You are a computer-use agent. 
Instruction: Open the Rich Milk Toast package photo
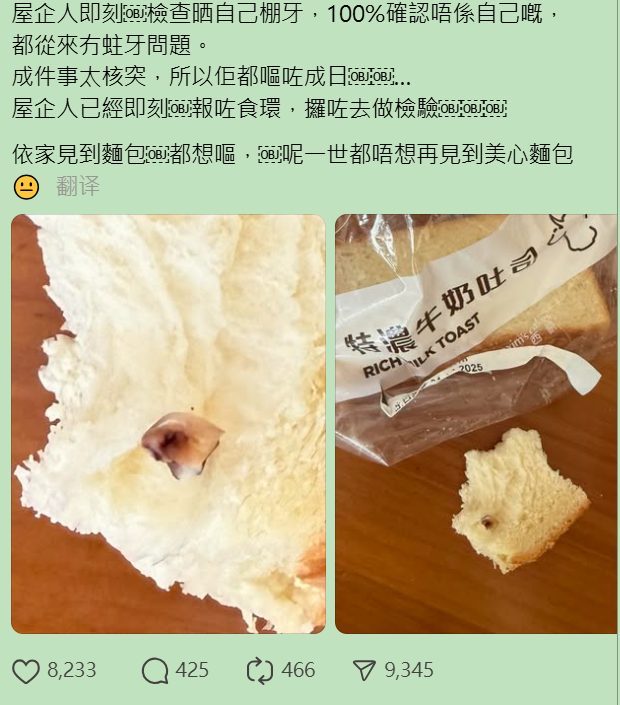[476, 424]
